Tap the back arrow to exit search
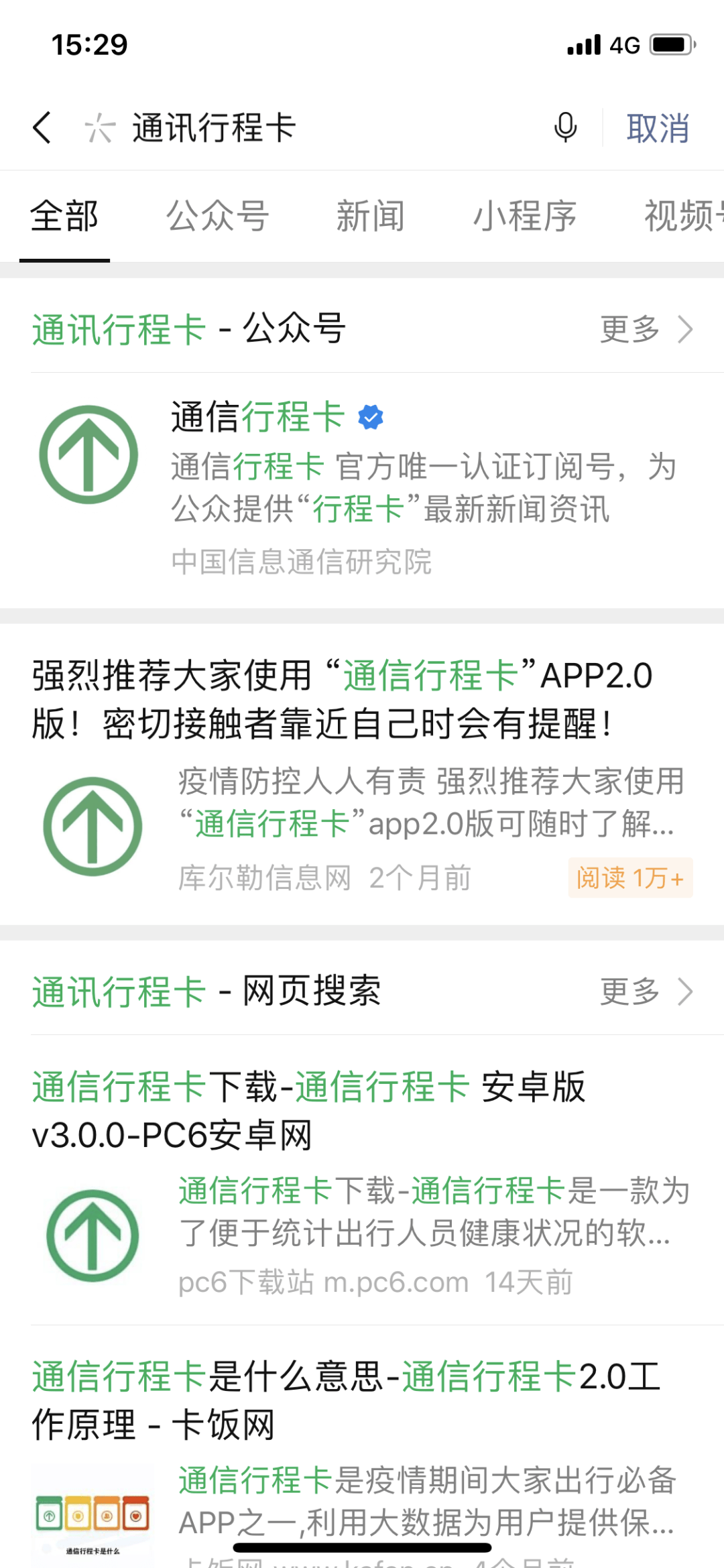This screenshot has height=1568, width=724. pos(42,129)
